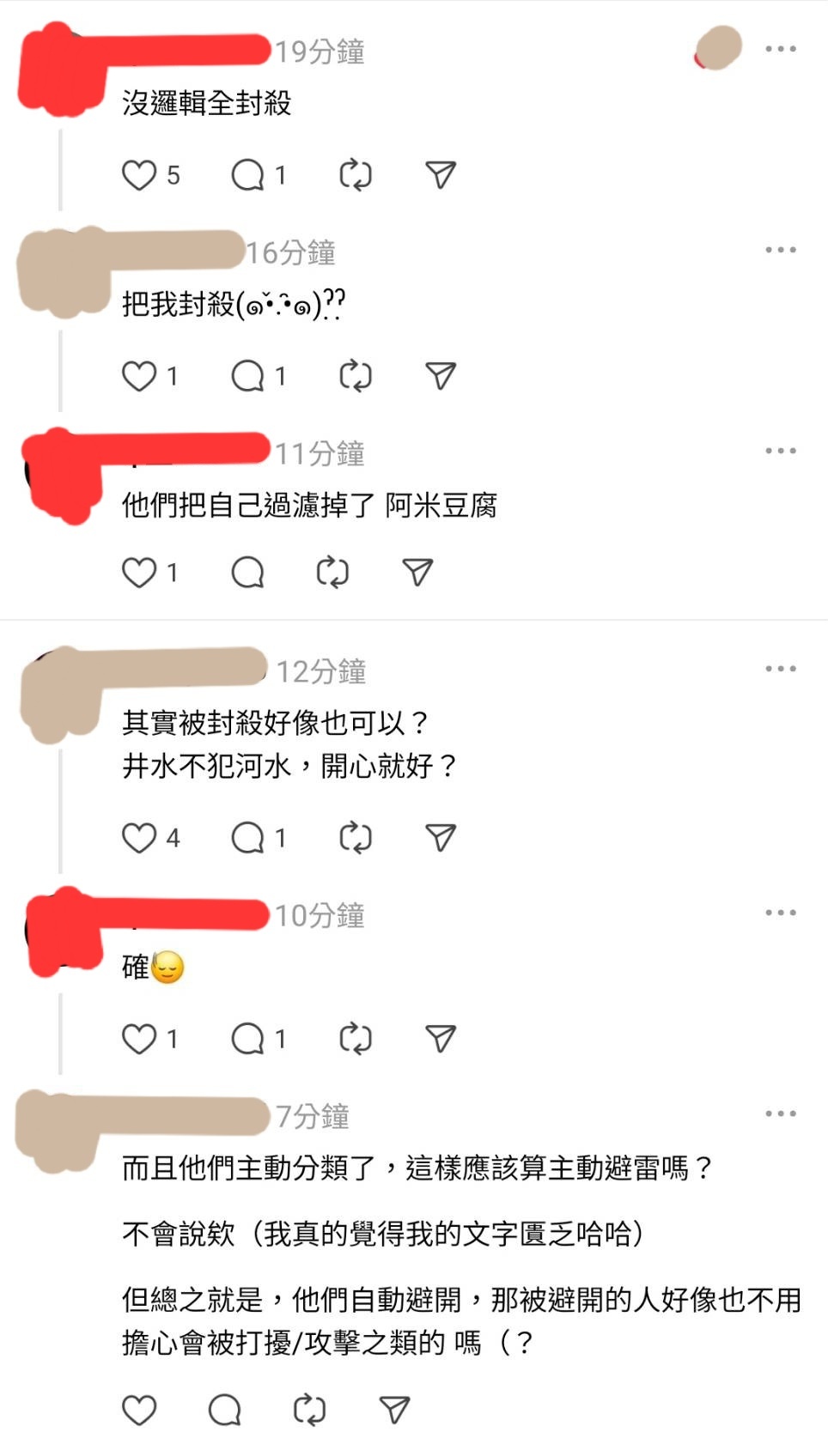The height and width of the screenshot is (1456, 828).
Task: Repost the '而且他們主動分類了' reply
Action: click(309, 1410)
